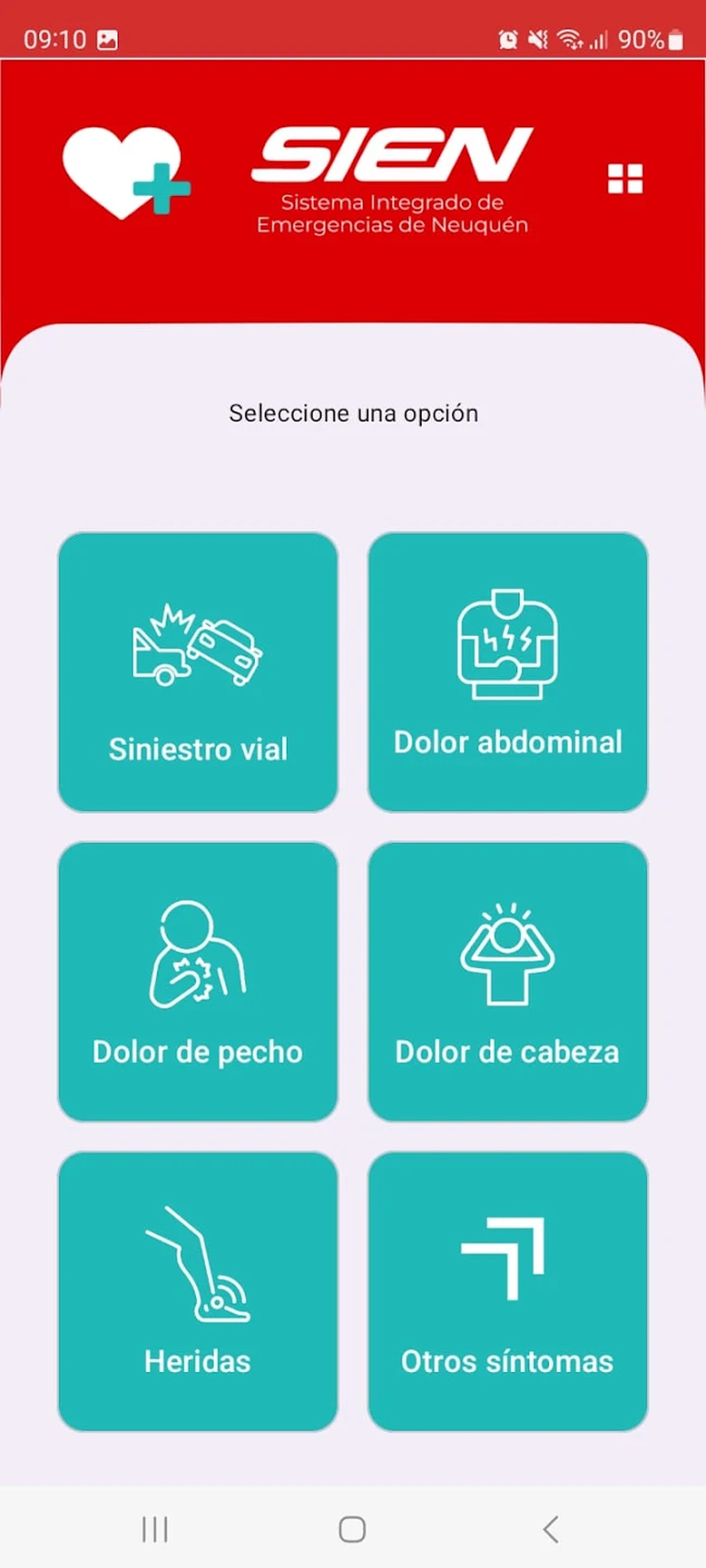
Task: Select the Siniestro vial option
Action: 198,673
